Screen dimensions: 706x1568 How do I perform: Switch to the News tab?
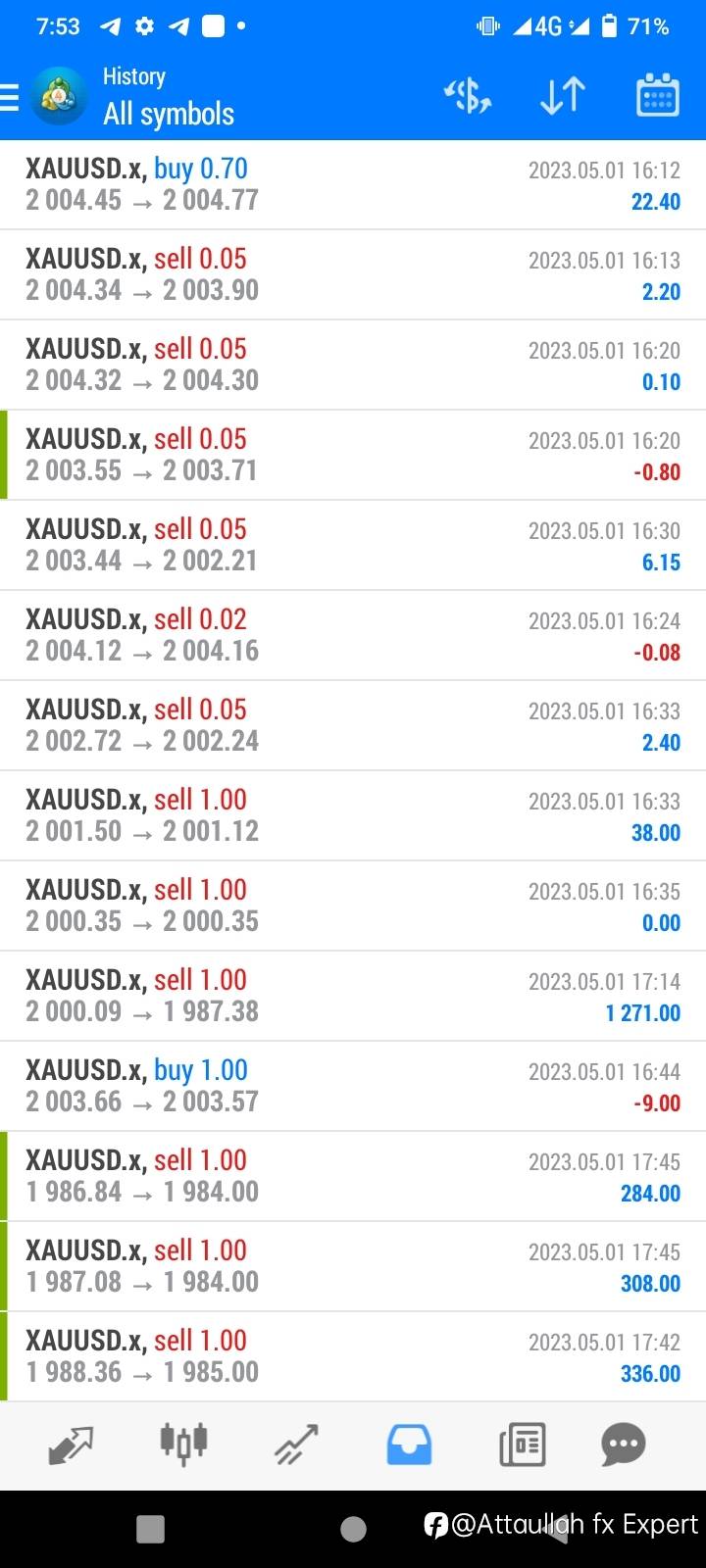(x=522, y=1445)
